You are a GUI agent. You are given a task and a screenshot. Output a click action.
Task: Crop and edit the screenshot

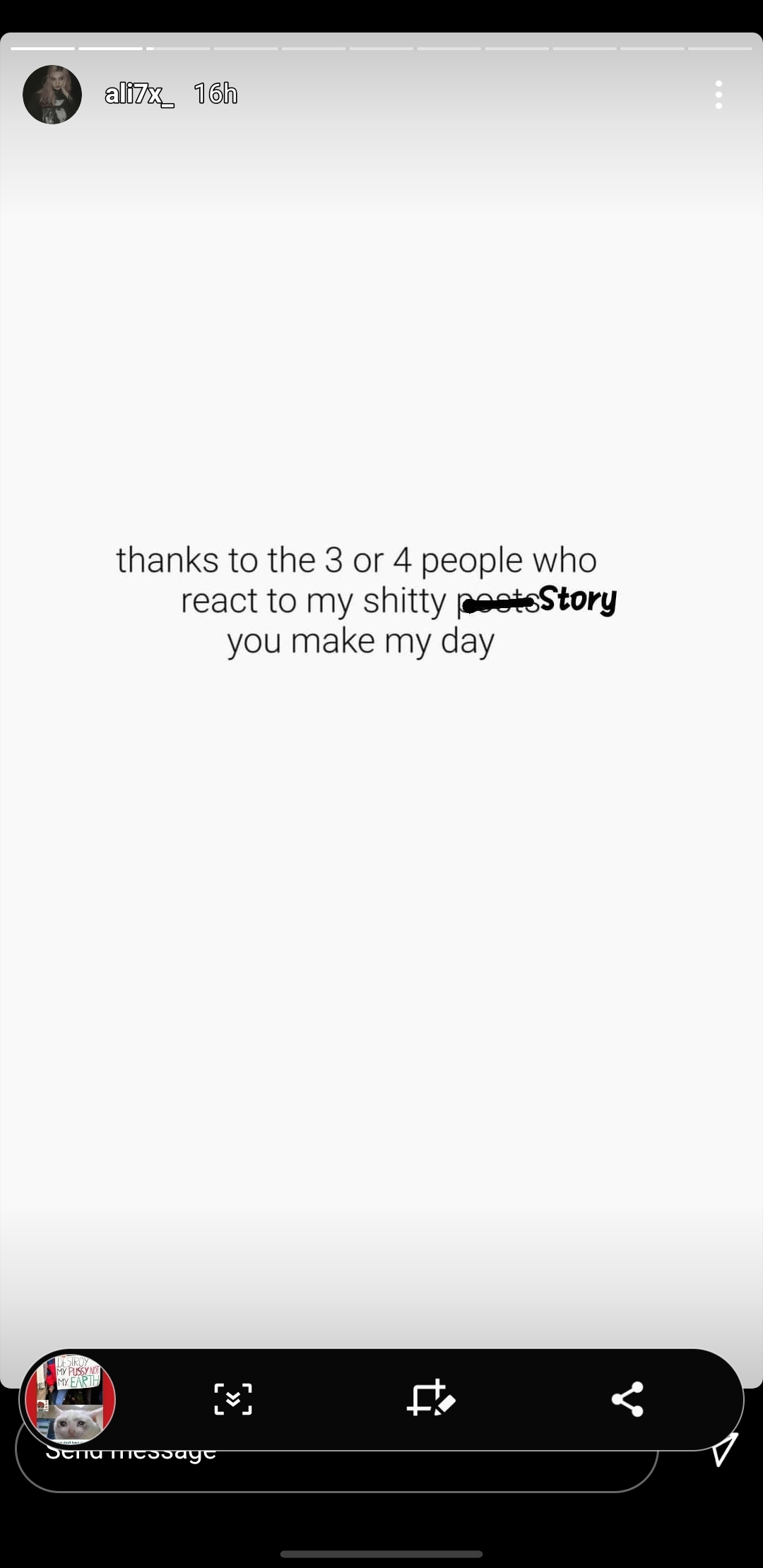click(430, 1398)
